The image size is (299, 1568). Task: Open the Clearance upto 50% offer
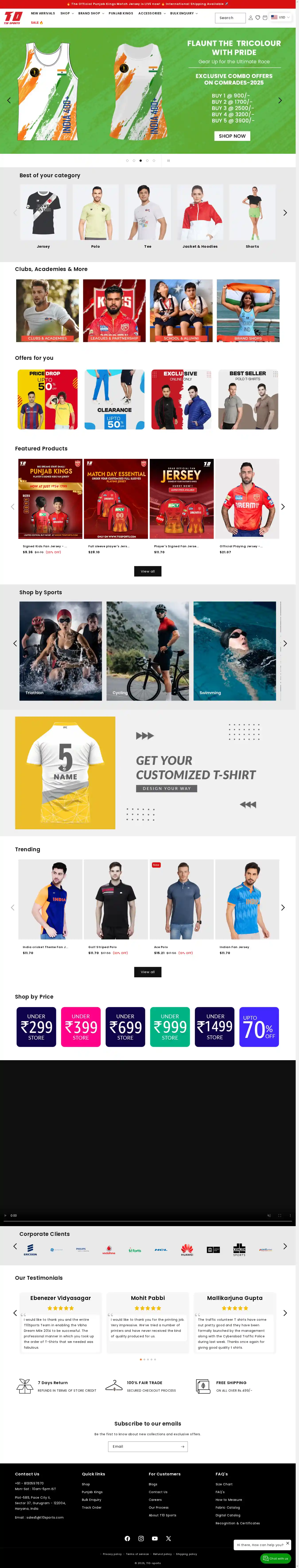coord(115,399)
